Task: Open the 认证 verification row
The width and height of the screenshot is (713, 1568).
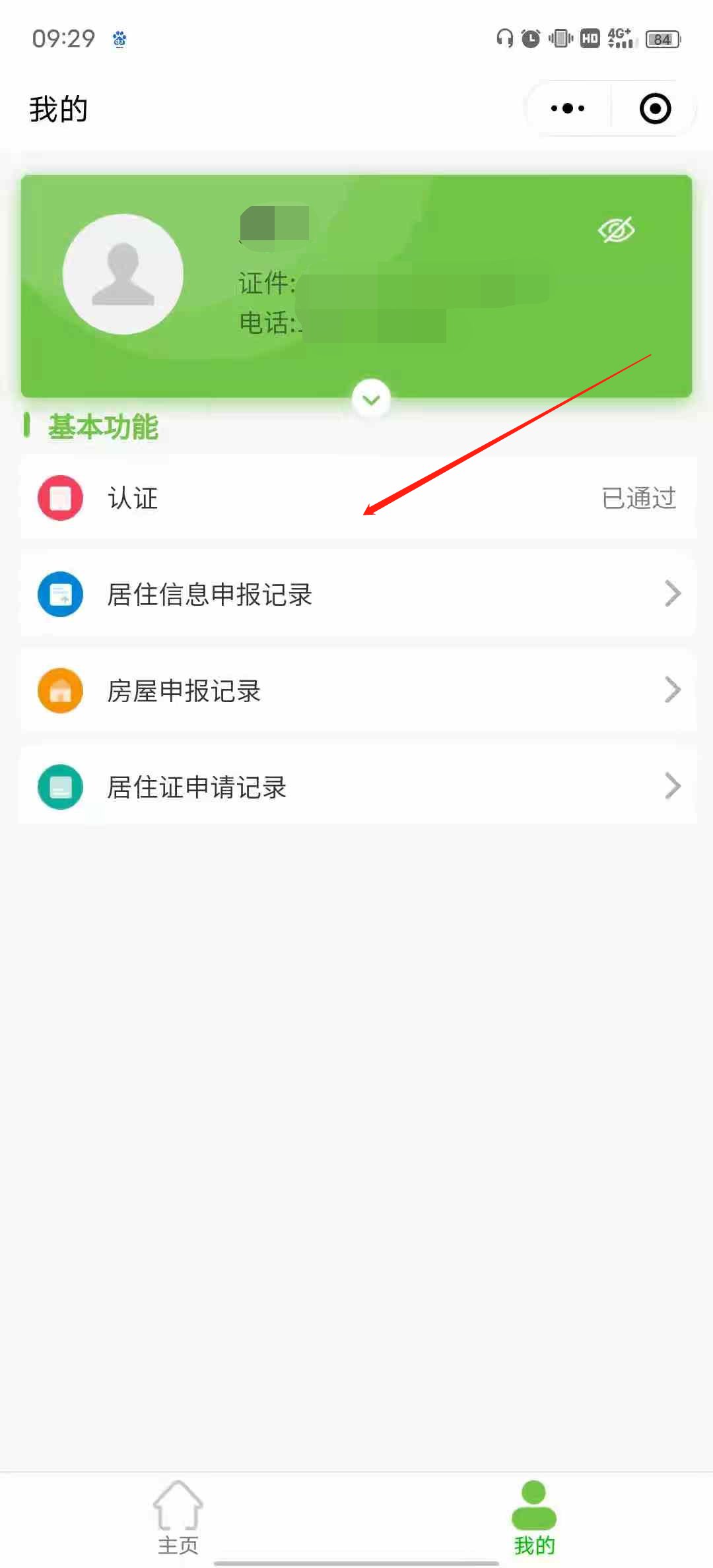Action: pyautogui.click(x=358, y=498)
